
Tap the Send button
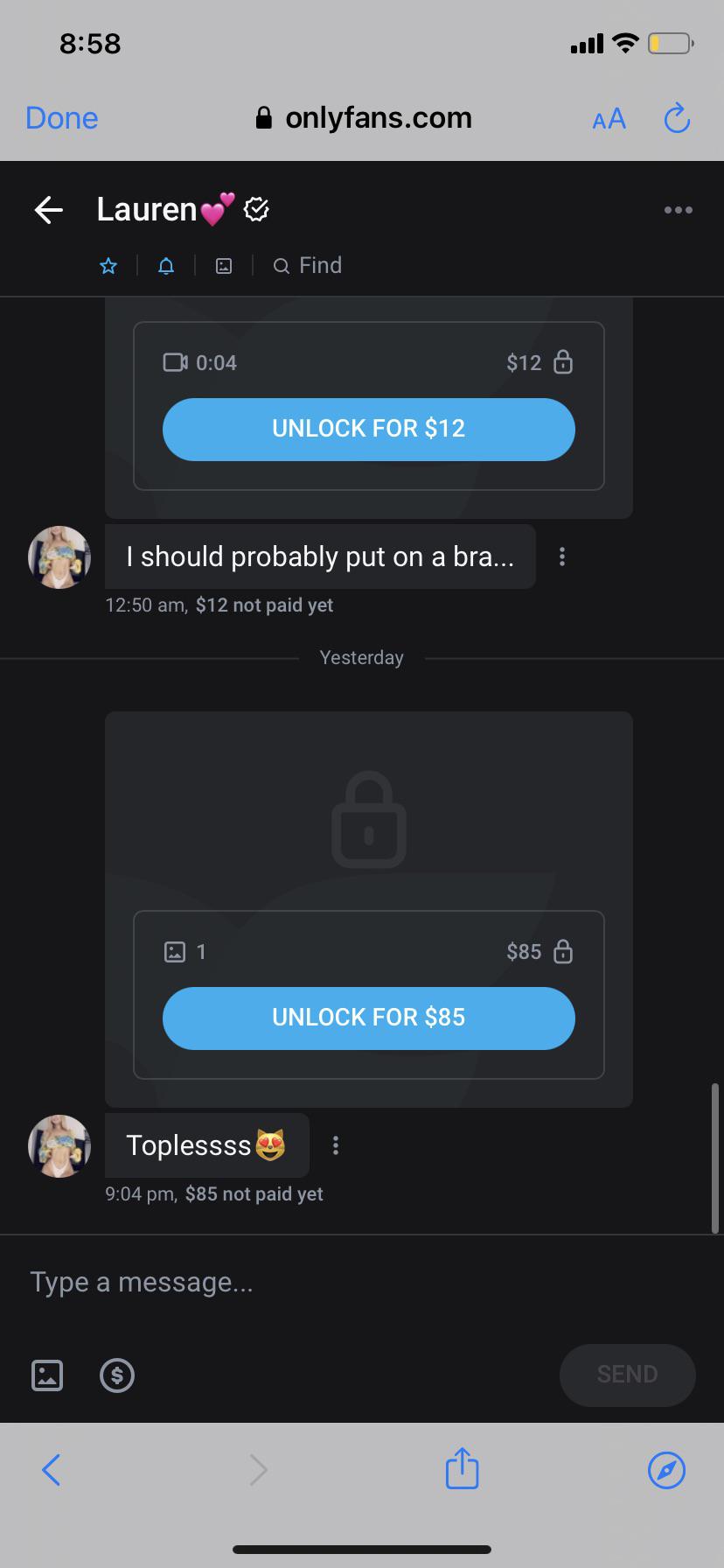[627, 1374]
